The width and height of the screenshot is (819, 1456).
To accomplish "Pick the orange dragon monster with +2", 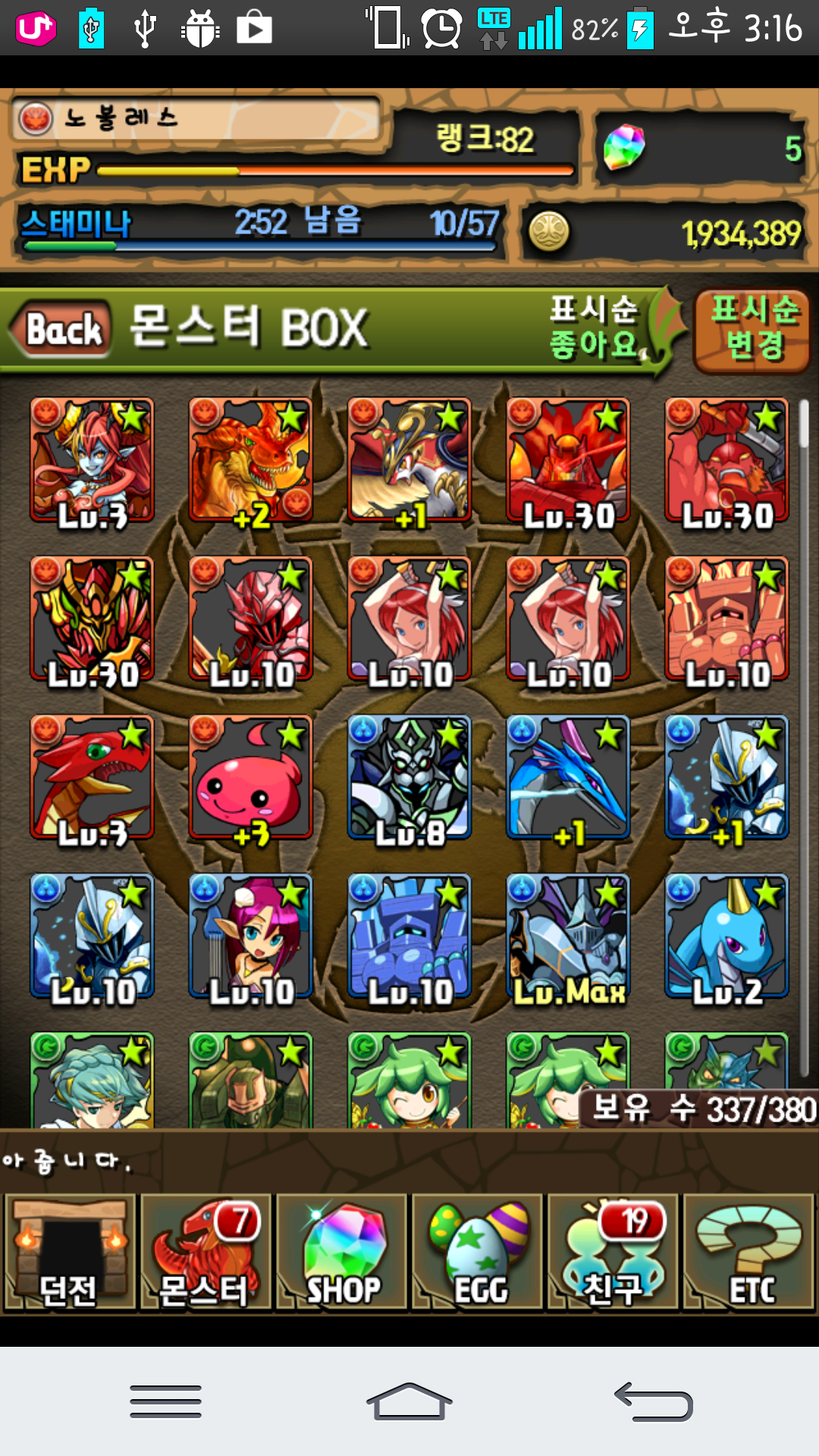I will click(250, 460).
